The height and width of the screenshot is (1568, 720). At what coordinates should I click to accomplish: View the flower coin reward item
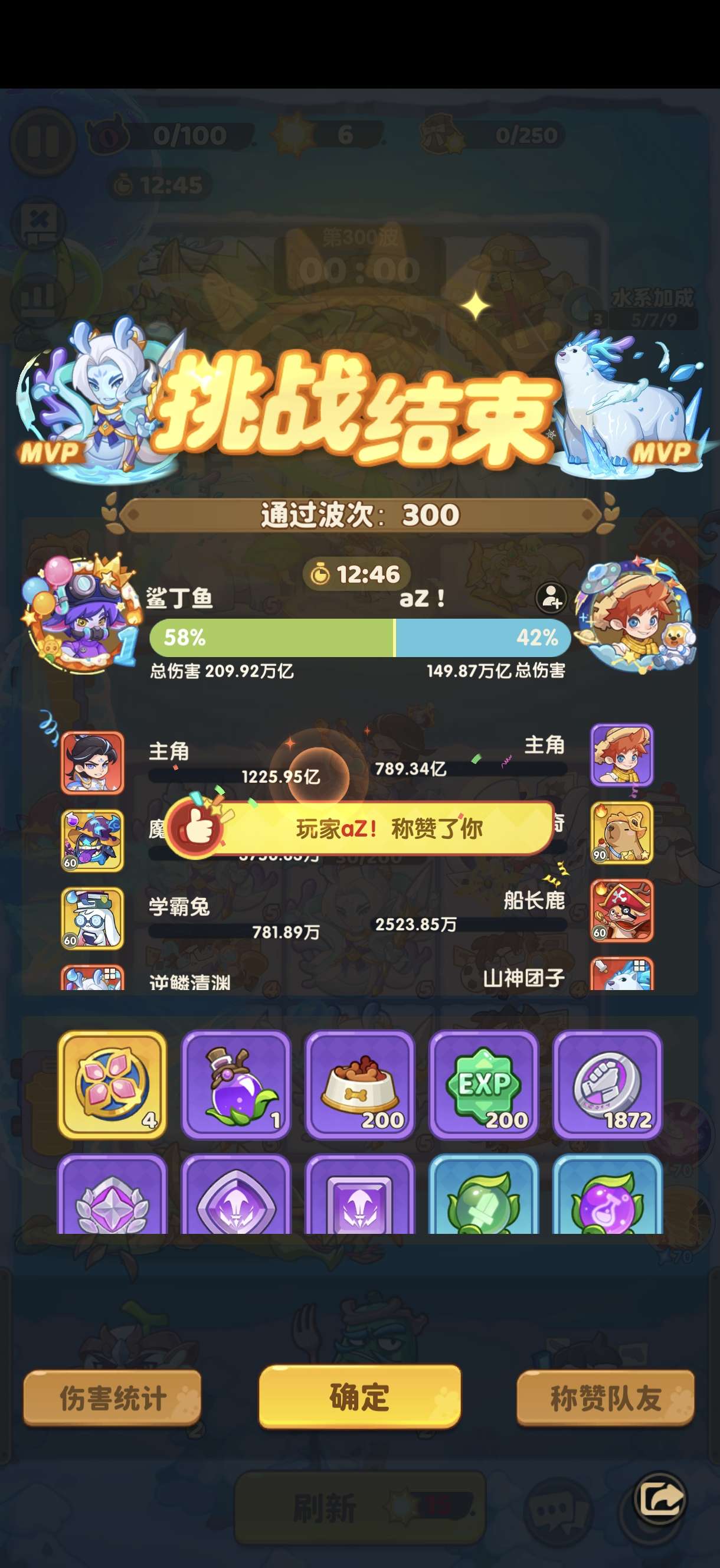click(x=112, y=1084)
